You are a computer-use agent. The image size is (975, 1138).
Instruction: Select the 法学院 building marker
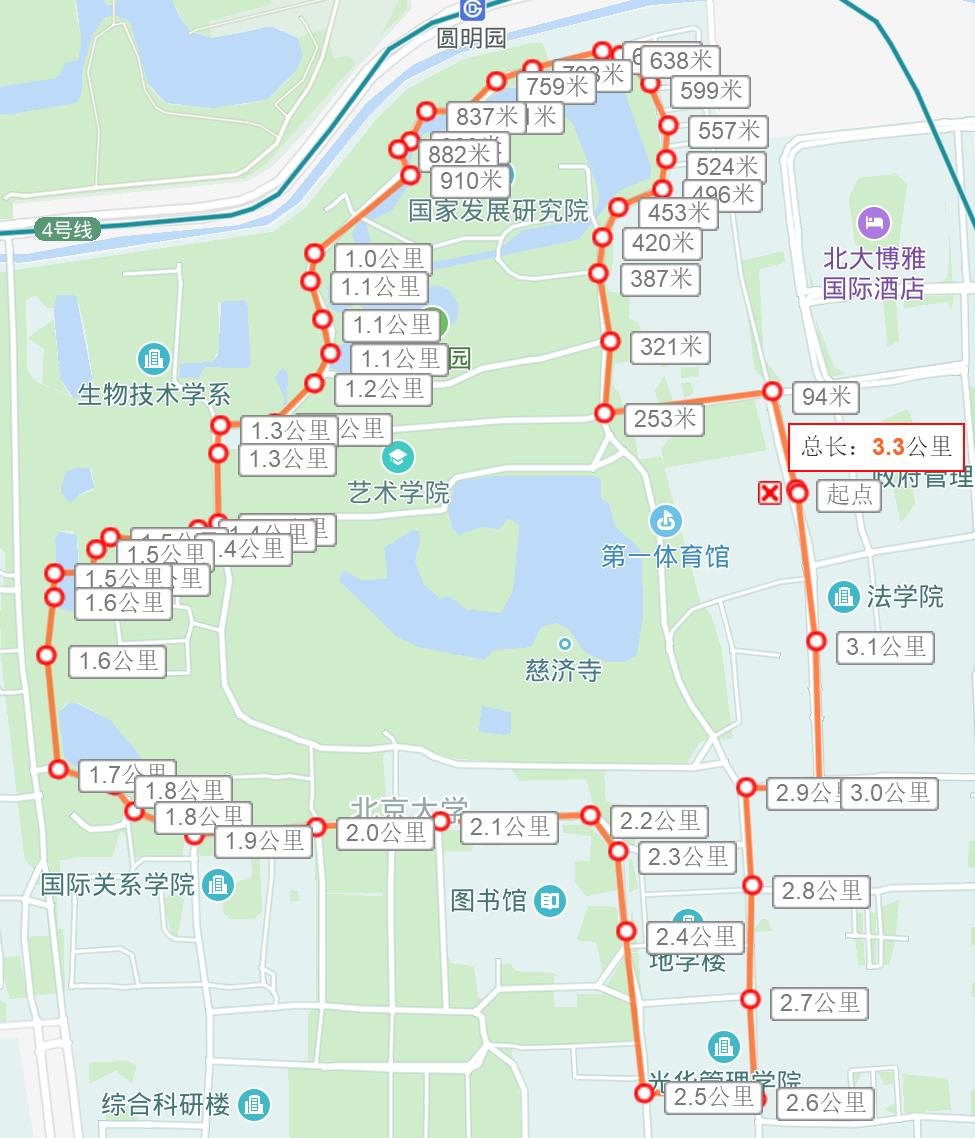(844, 597)
